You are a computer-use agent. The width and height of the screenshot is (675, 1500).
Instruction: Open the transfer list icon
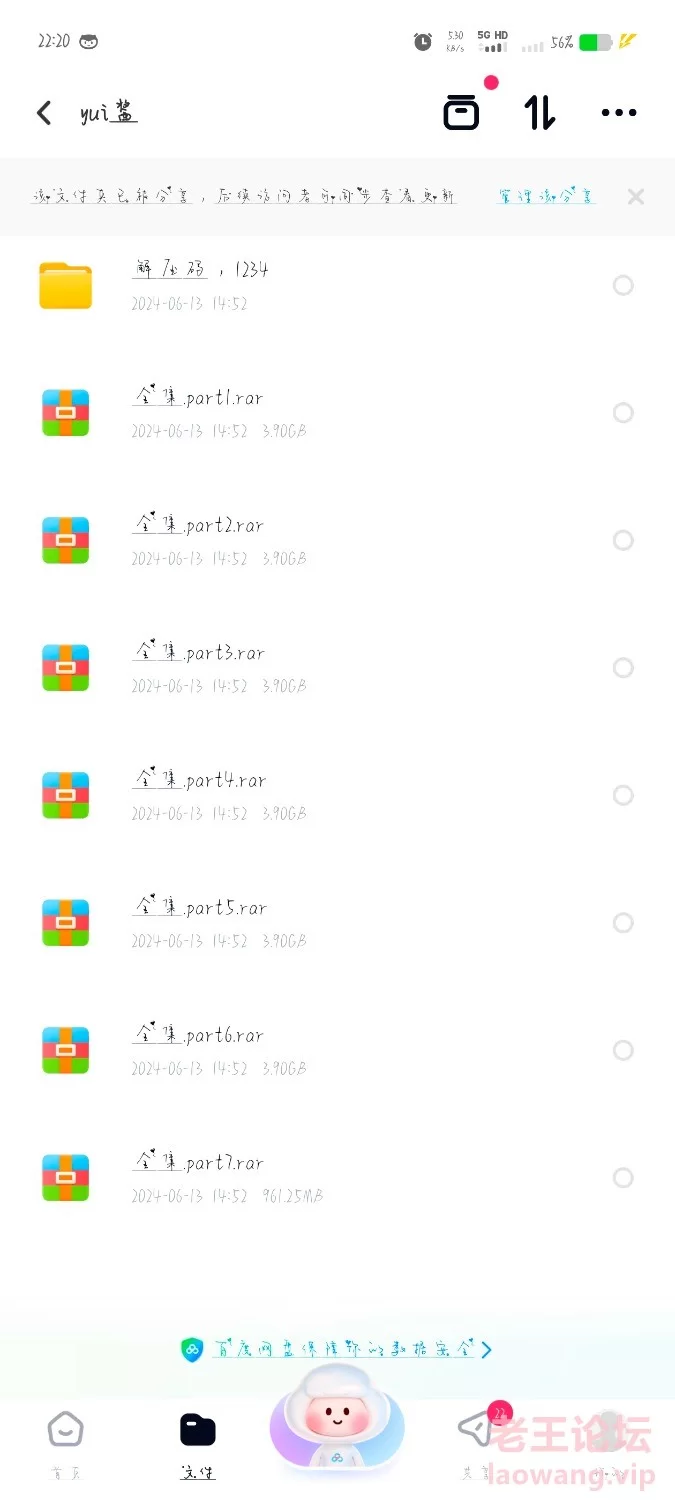click(x=462, y=113)
